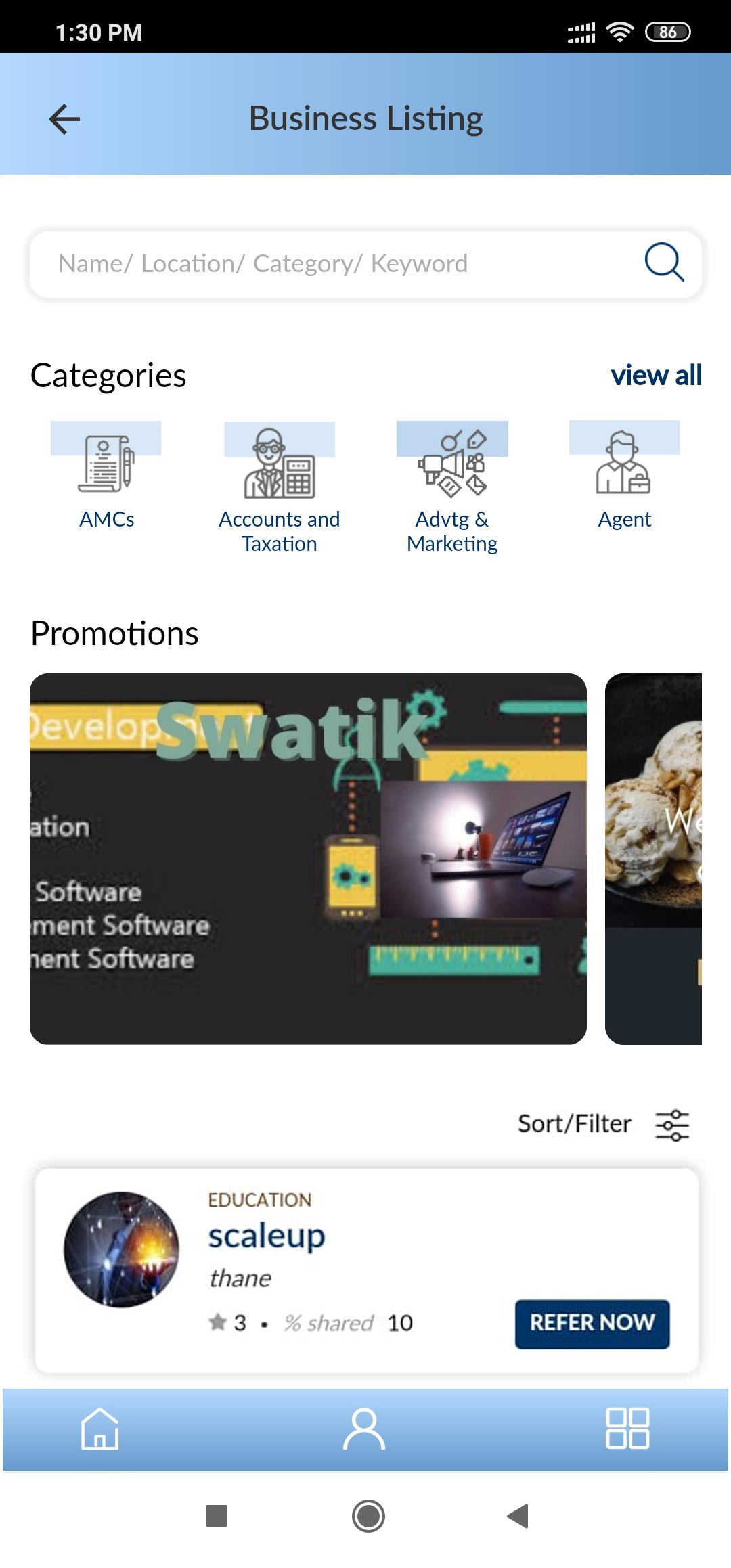
Task: Tap the system home button
Action: coord(368,1516)
